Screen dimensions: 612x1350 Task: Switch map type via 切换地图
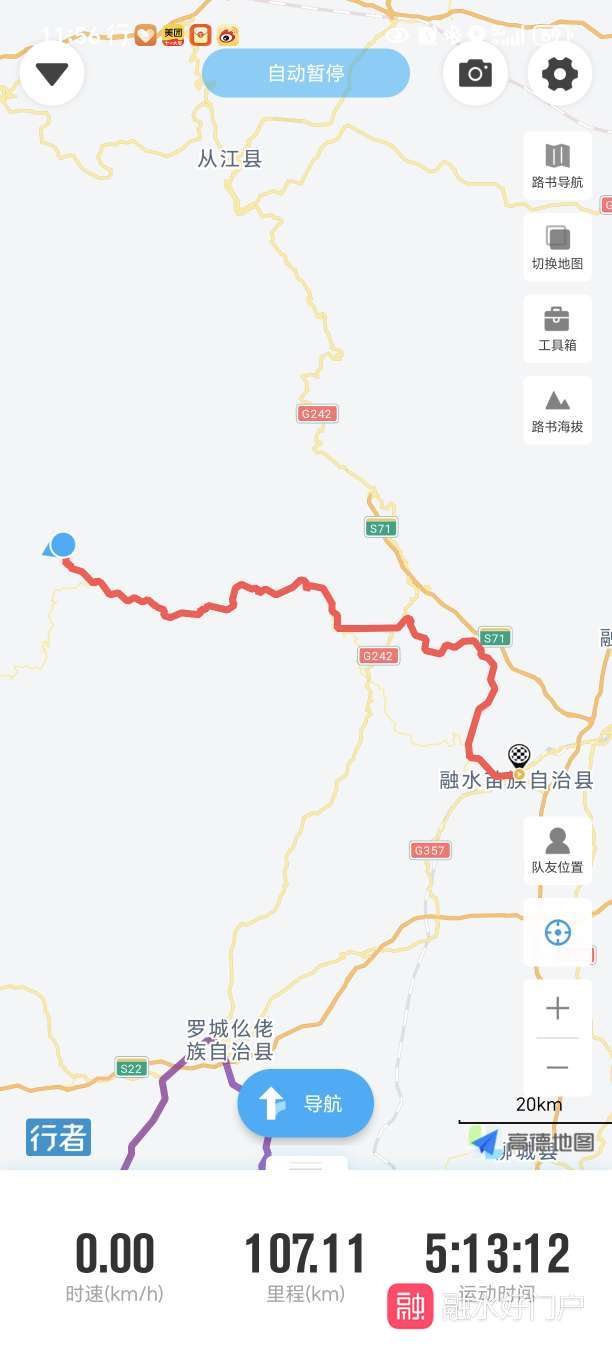click(557, 248)
